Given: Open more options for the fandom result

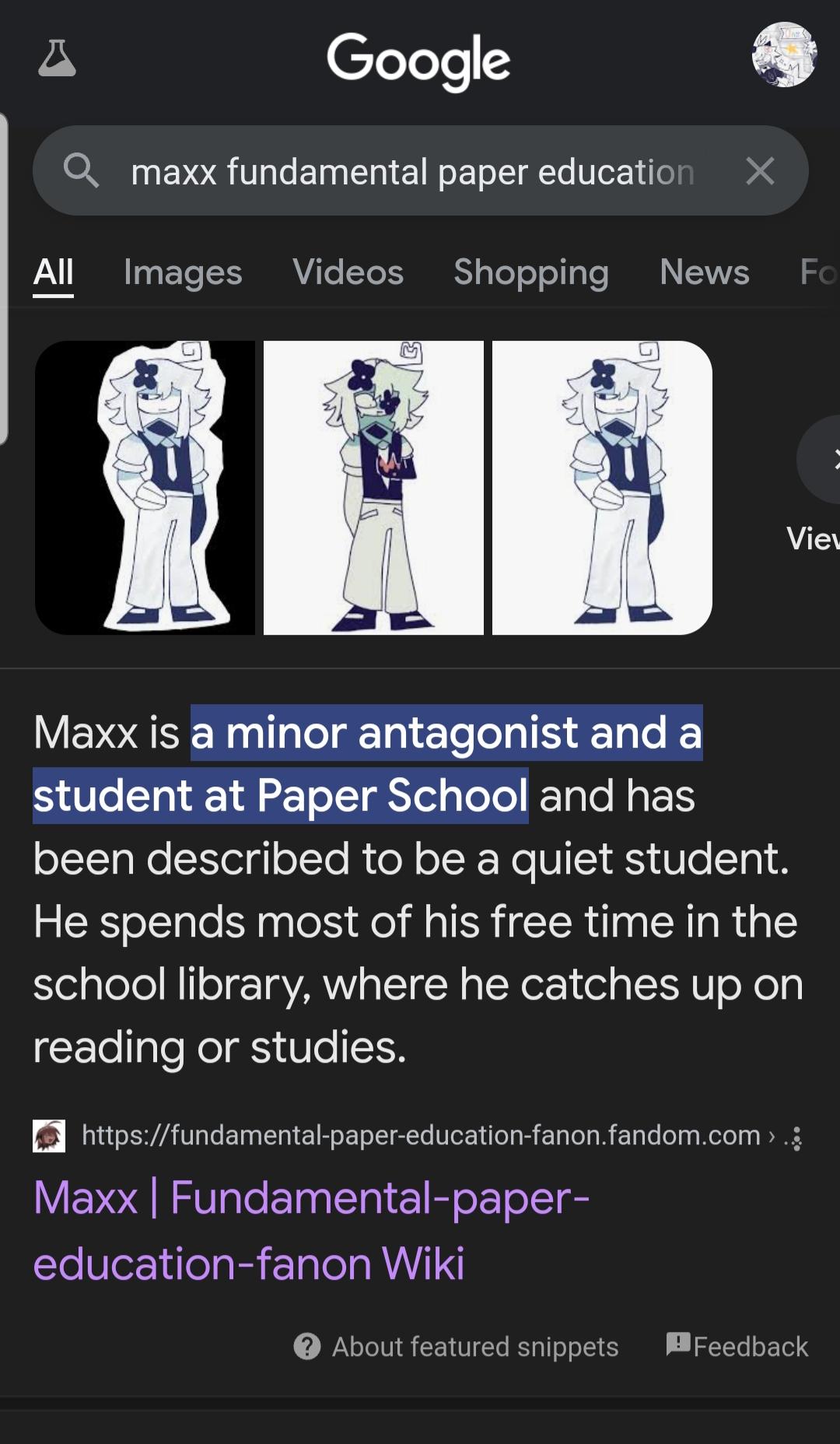Looking at the screenshot, I should click(x=796, y=1137).
